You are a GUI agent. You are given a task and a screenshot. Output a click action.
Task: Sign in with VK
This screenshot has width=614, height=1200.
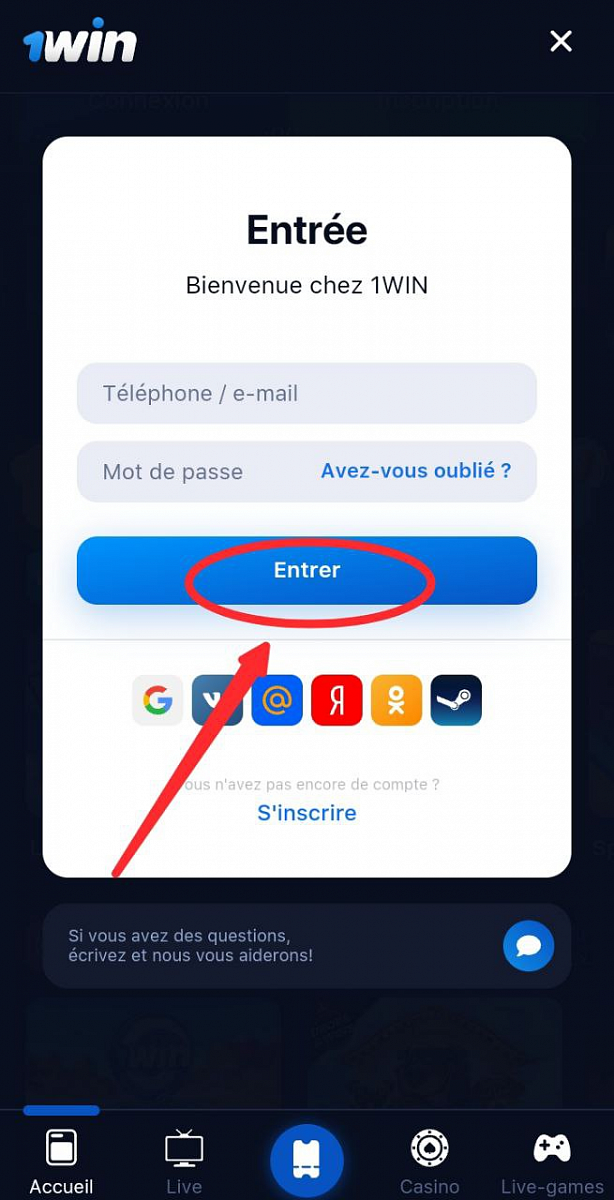217,700
